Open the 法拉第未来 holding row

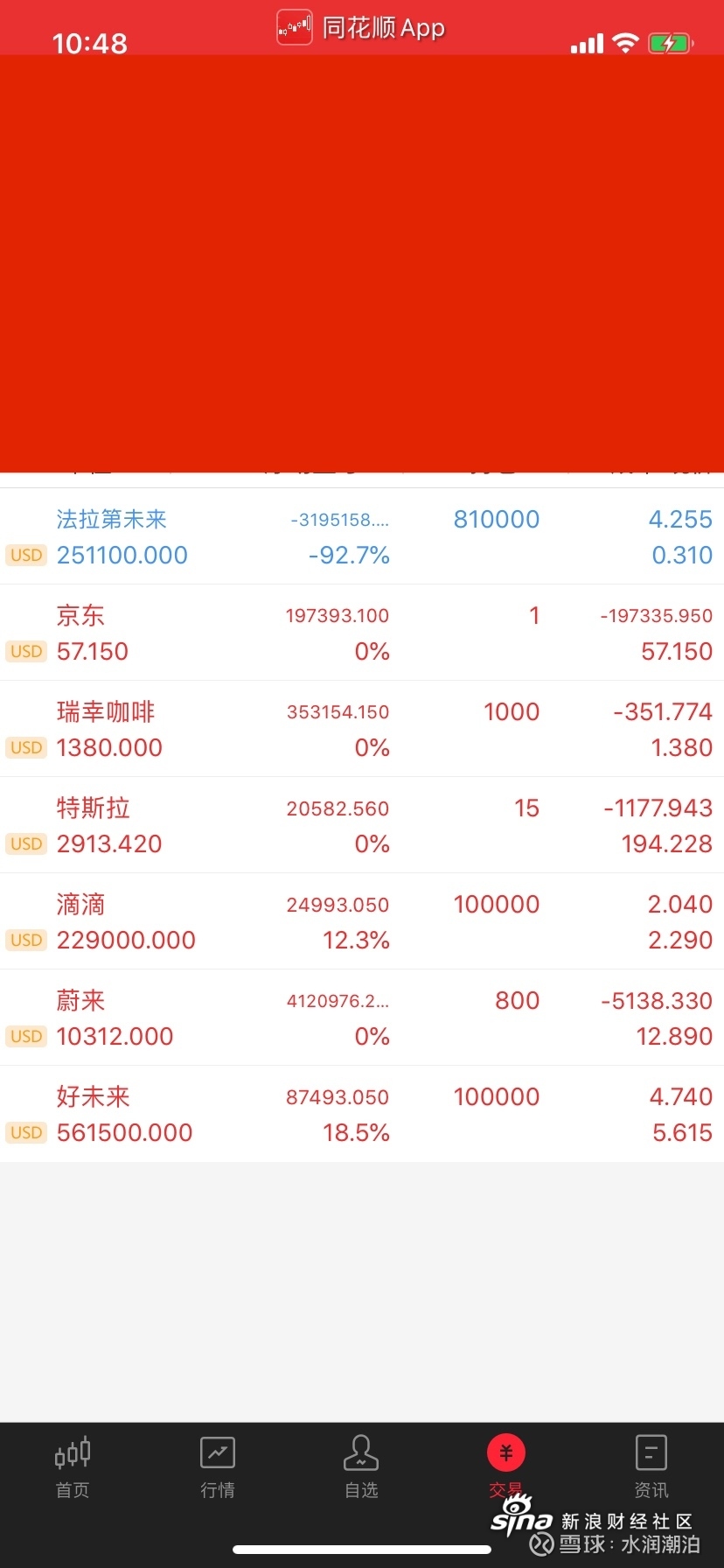pyautogui.click(x=362, y=536)
